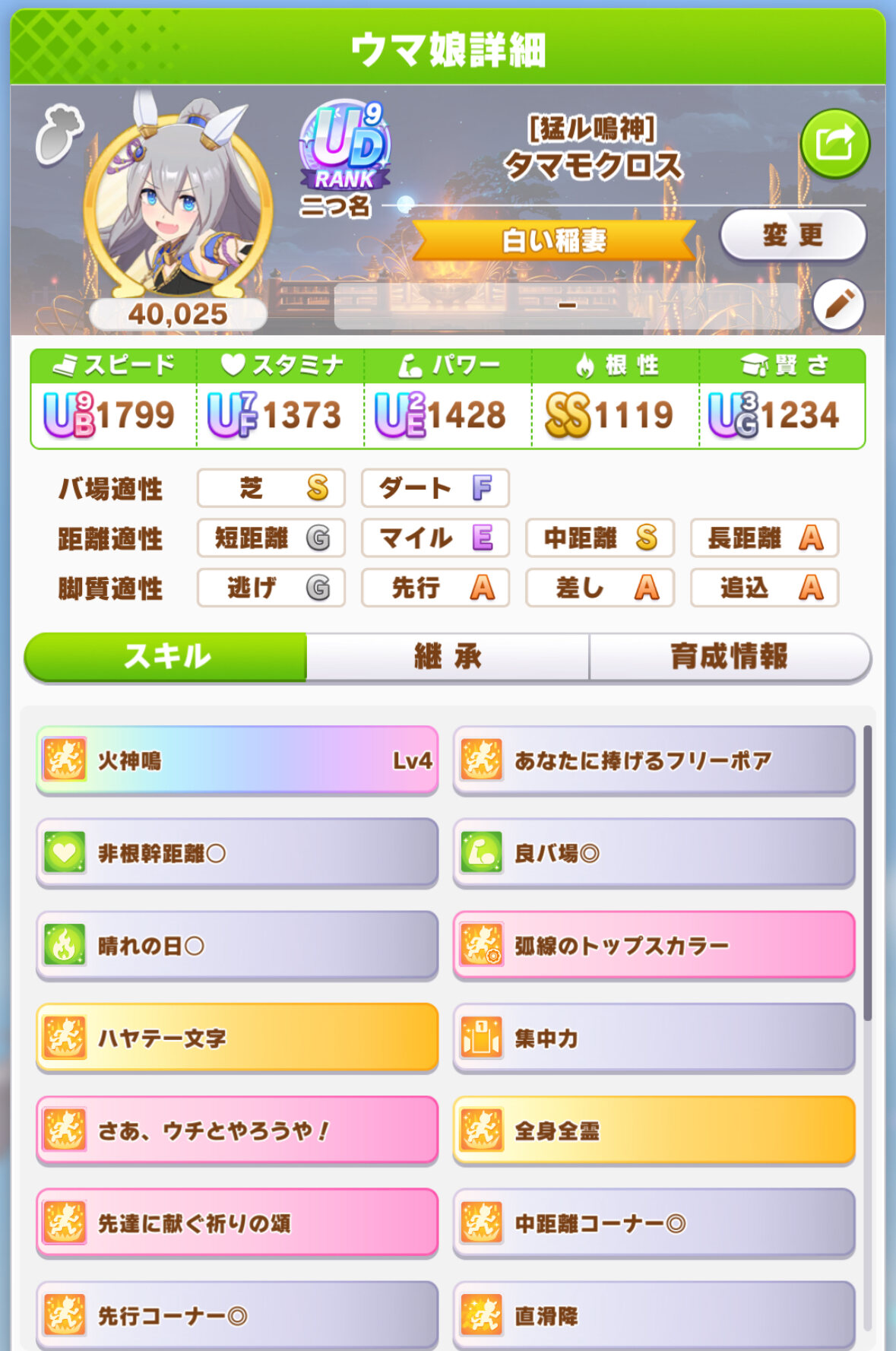Select the スキル tab
This screenshot has height=1351, width=896.
click(x=166, y=656)
